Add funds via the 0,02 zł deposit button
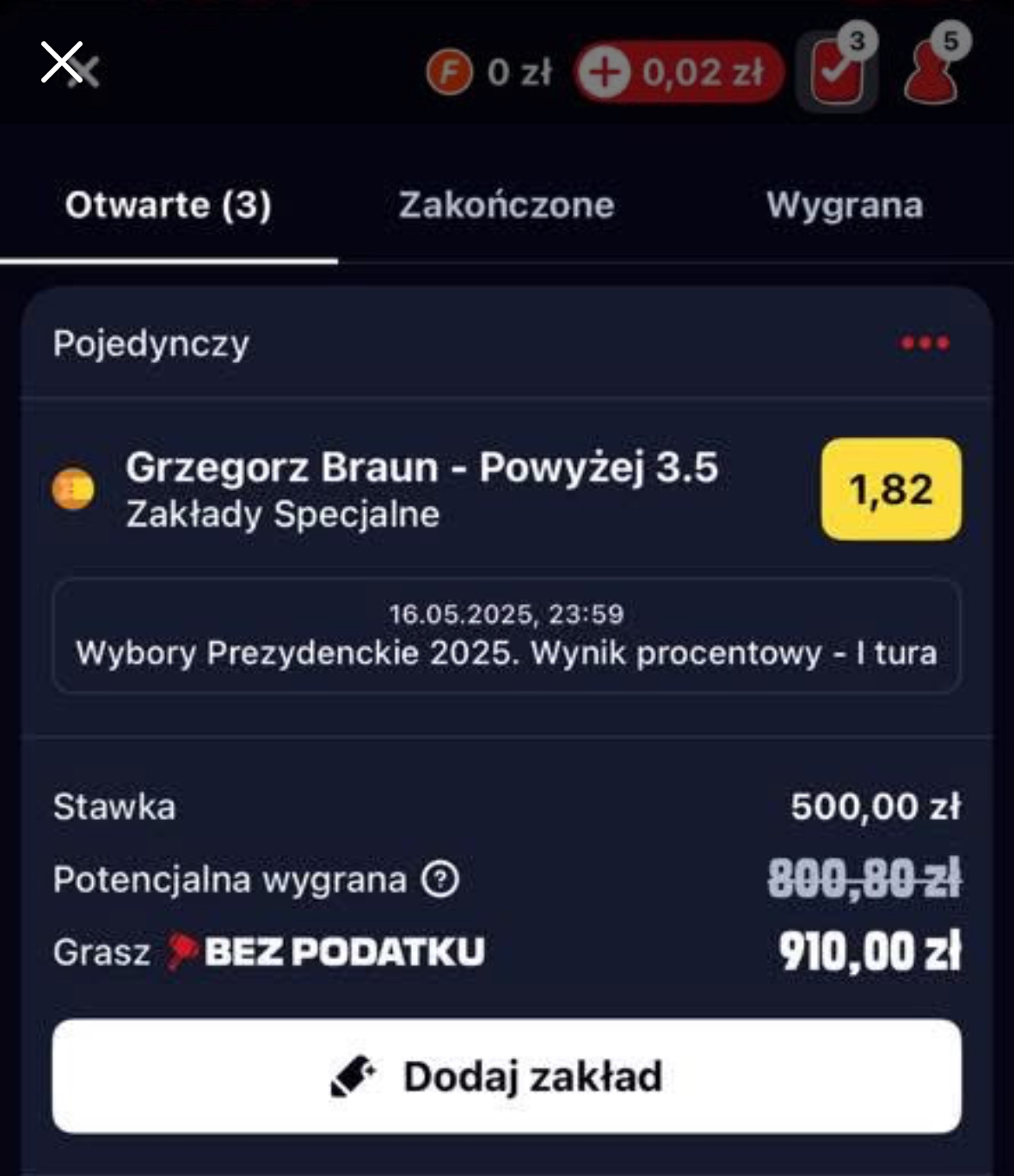Screen dimensions: 1014x1176 tap(679, 72)
